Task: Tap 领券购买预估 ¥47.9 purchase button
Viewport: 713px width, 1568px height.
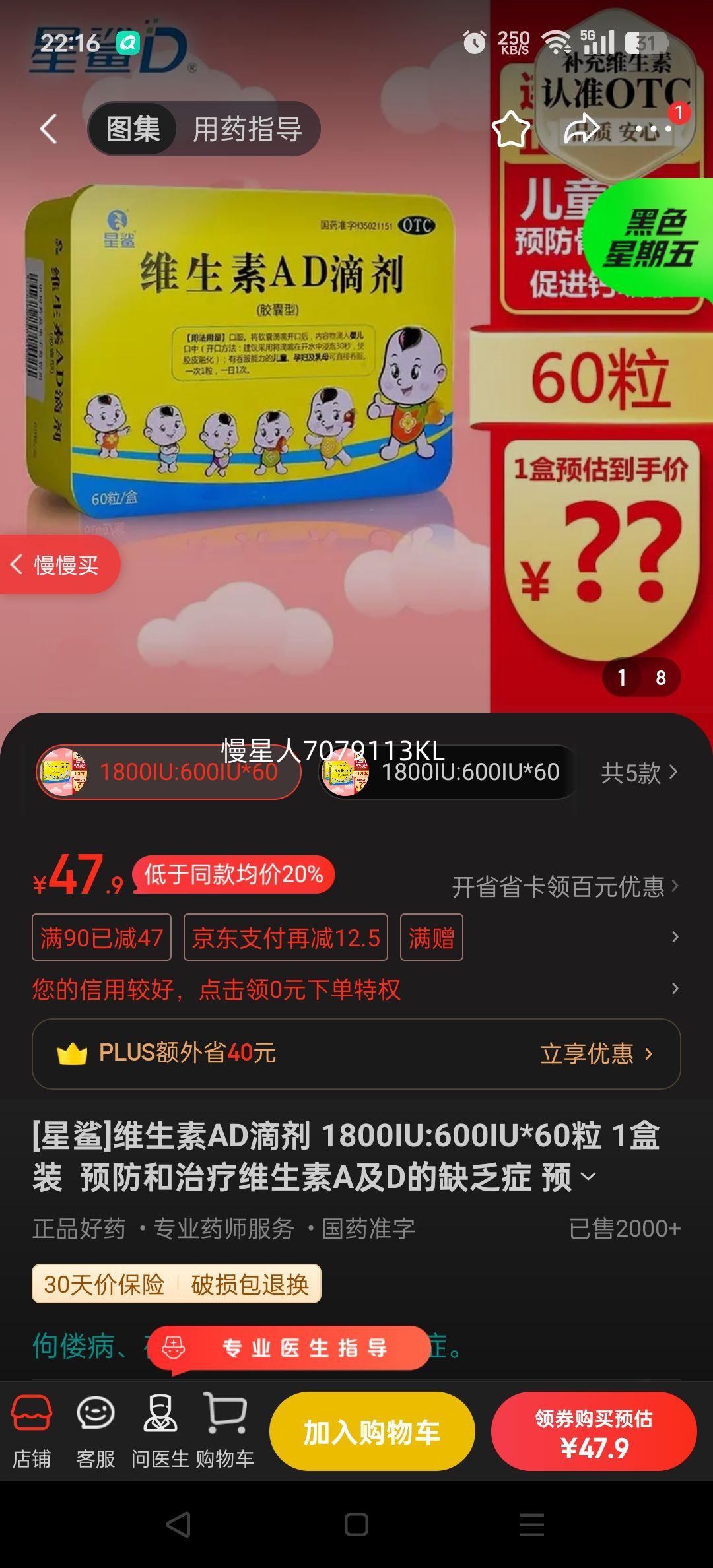Action: coord(595,1432)
